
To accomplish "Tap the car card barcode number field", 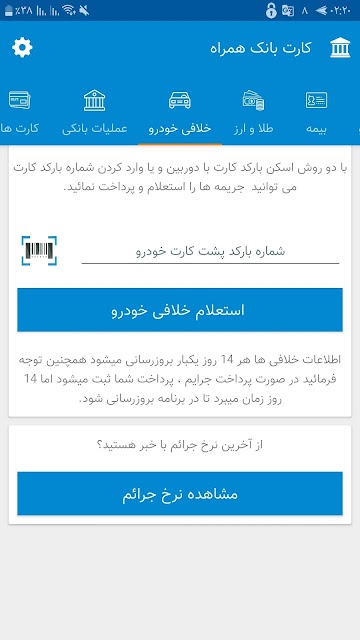I will coord(210,251).
